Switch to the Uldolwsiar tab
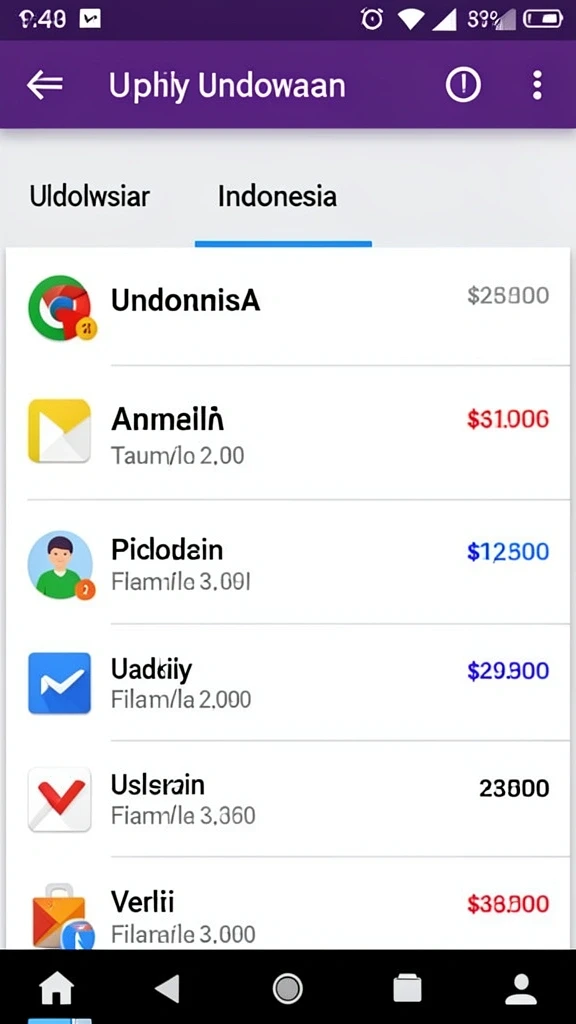 coord(89,196)
